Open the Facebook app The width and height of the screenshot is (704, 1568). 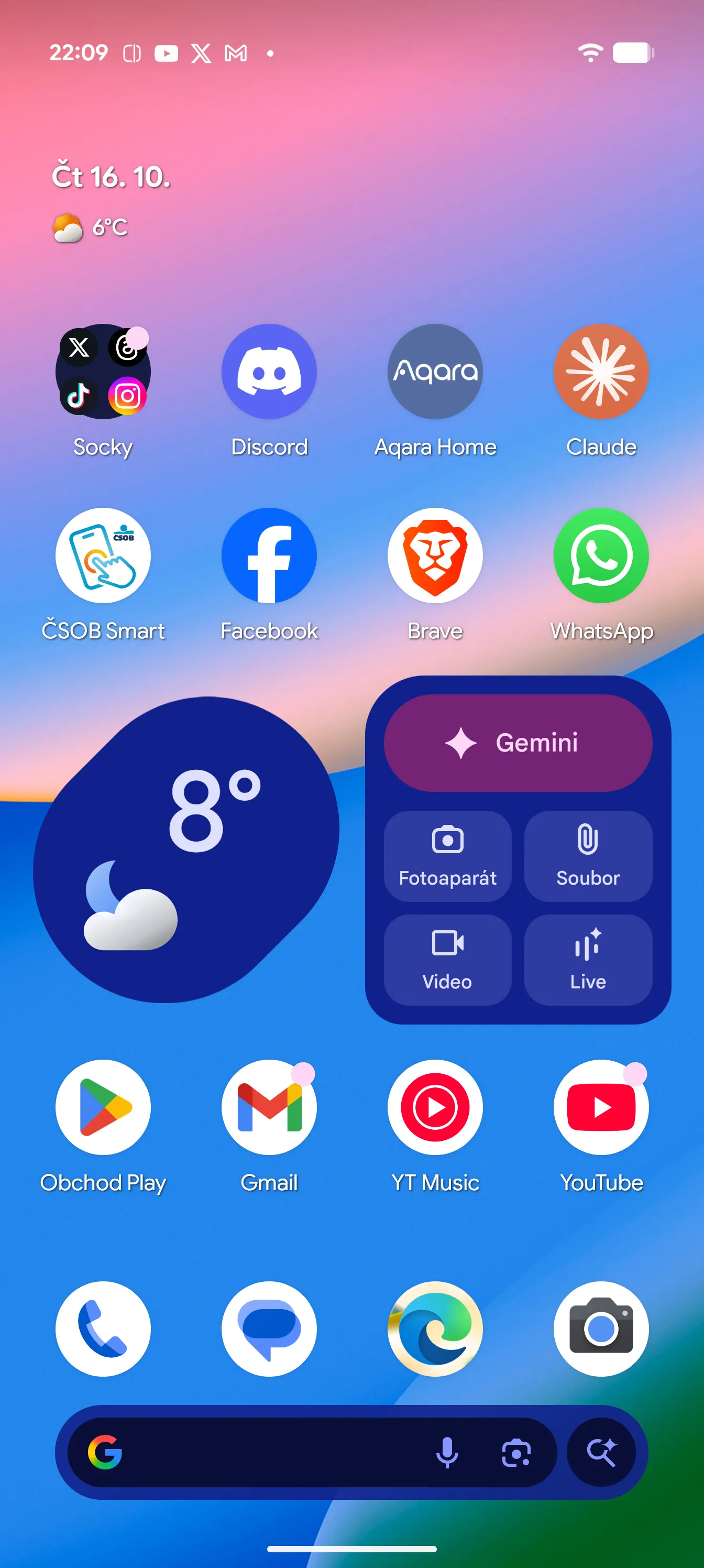point(269,556)
